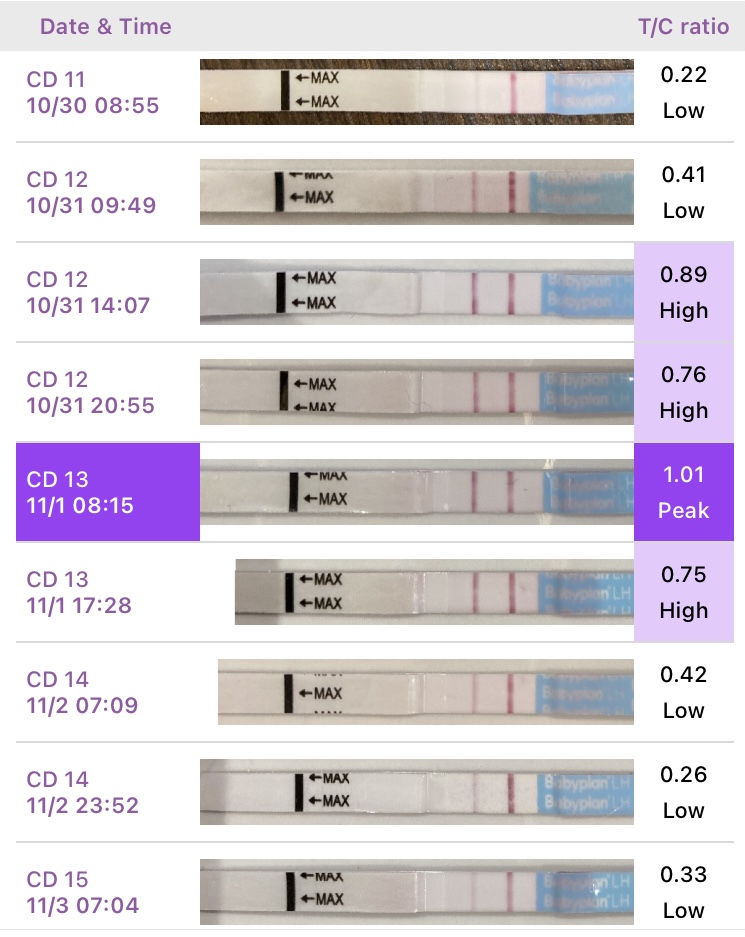The width and height of the screenshot is (745, 937).
Task: Select the Peak test from 11/1 08:15
Action: coord(93,492)
